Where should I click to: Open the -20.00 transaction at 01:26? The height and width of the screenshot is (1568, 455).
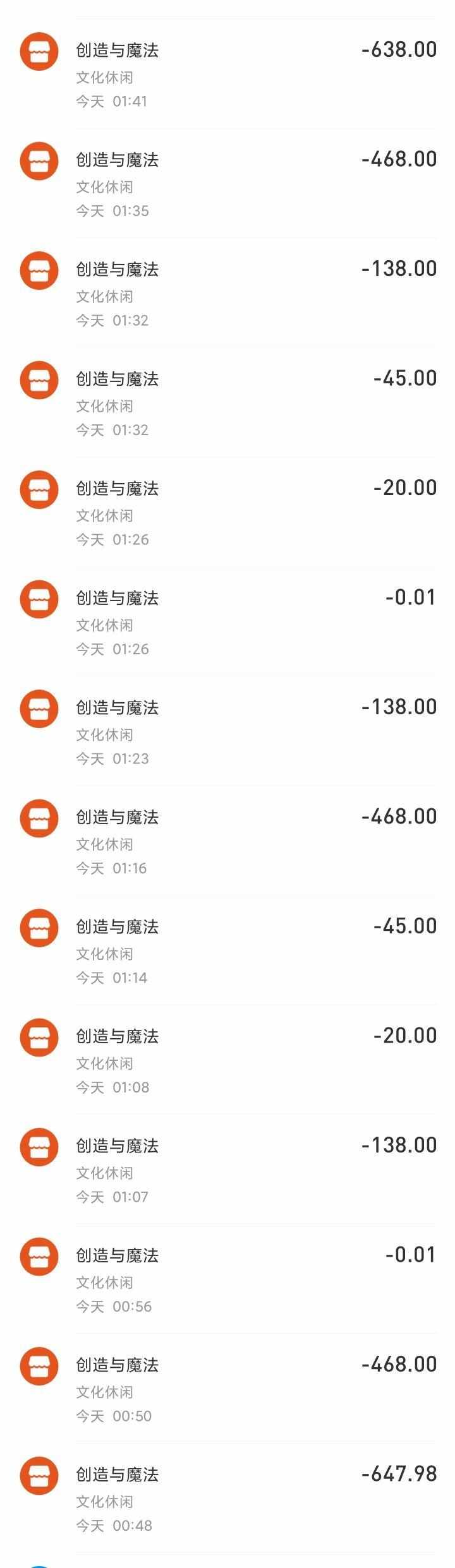pos(227,513)
